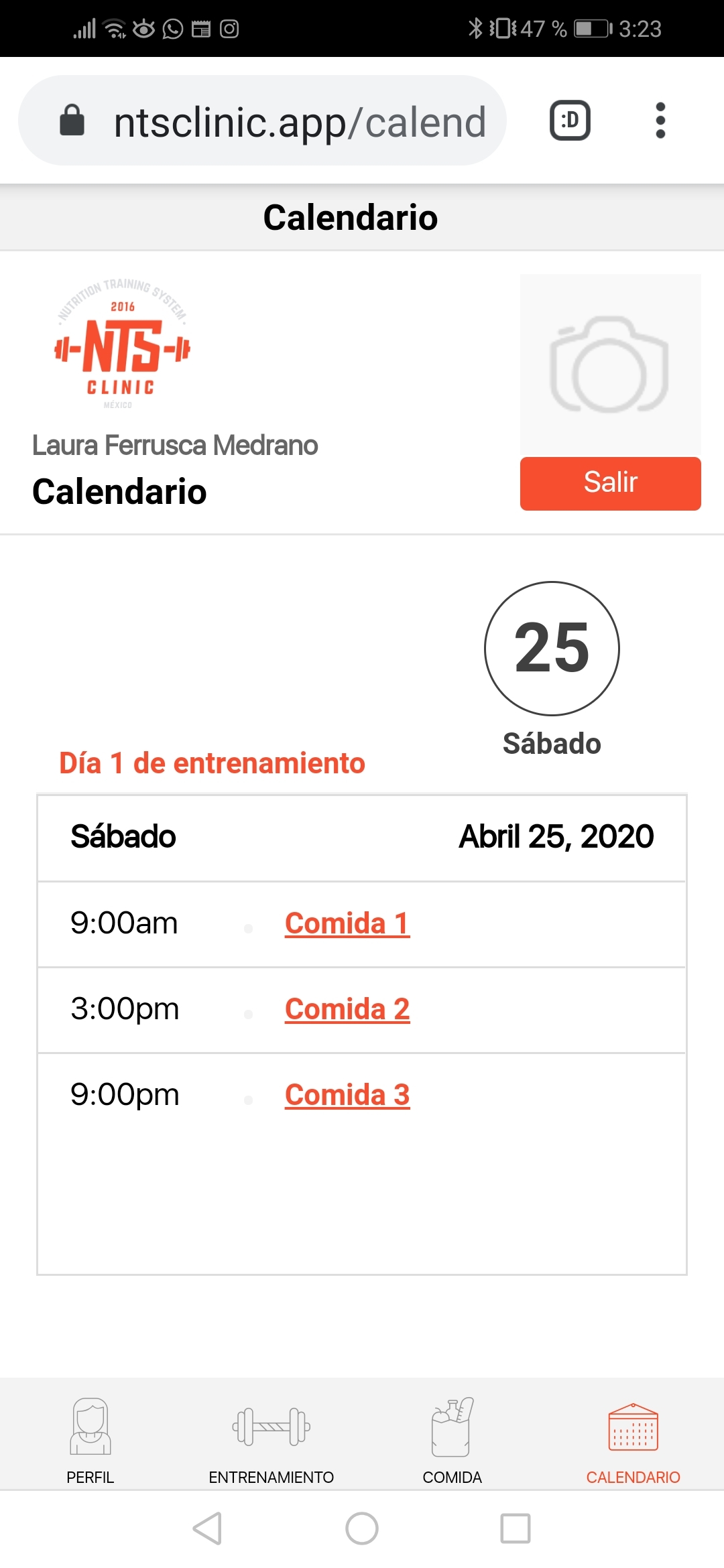The width and height of the screenshot is (724, 1568).
Task: Tap the profile photo camera placeholder
Action: click(610, 365)
